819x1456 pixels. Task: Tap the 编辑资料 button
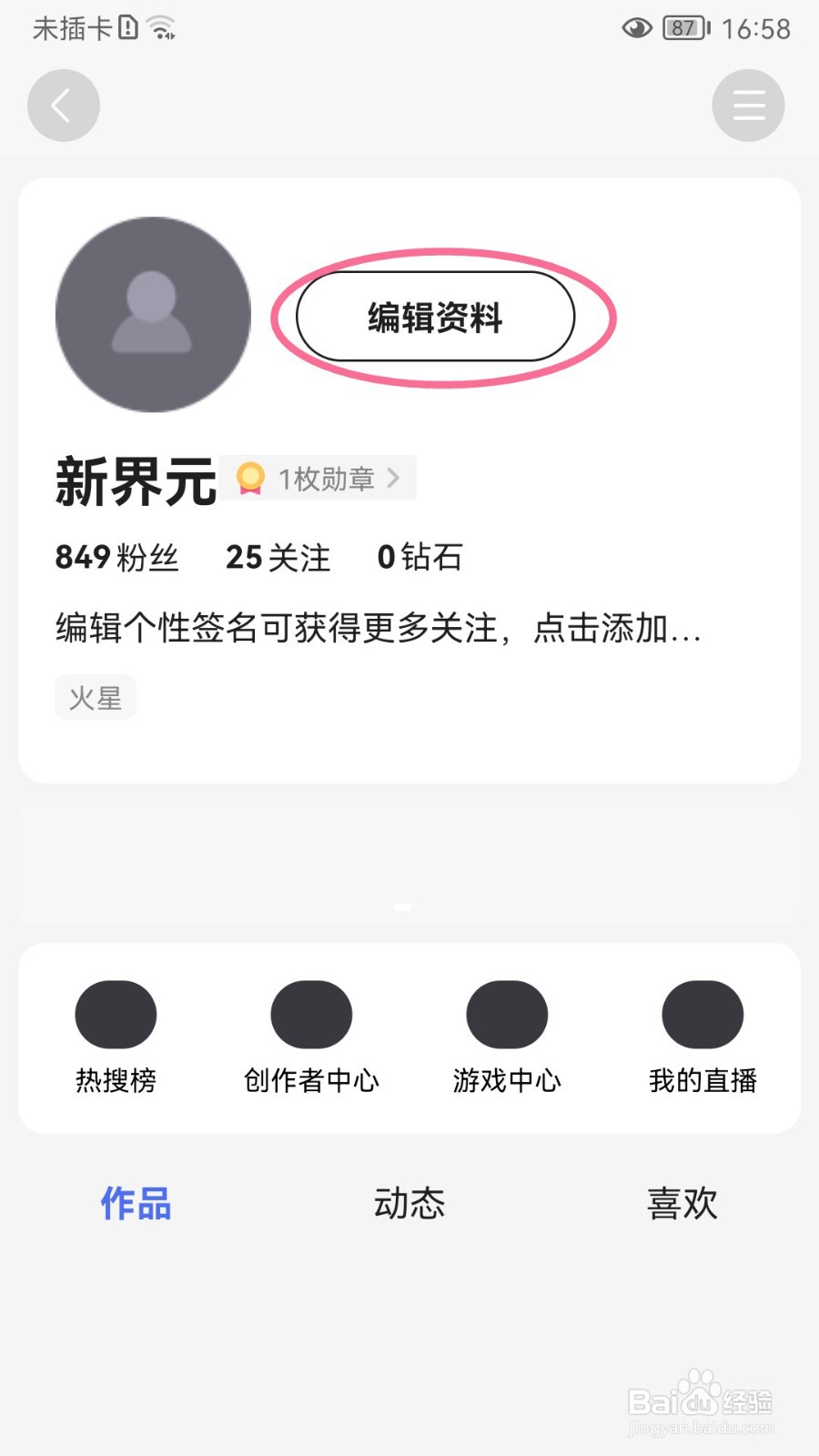point(435,318)
